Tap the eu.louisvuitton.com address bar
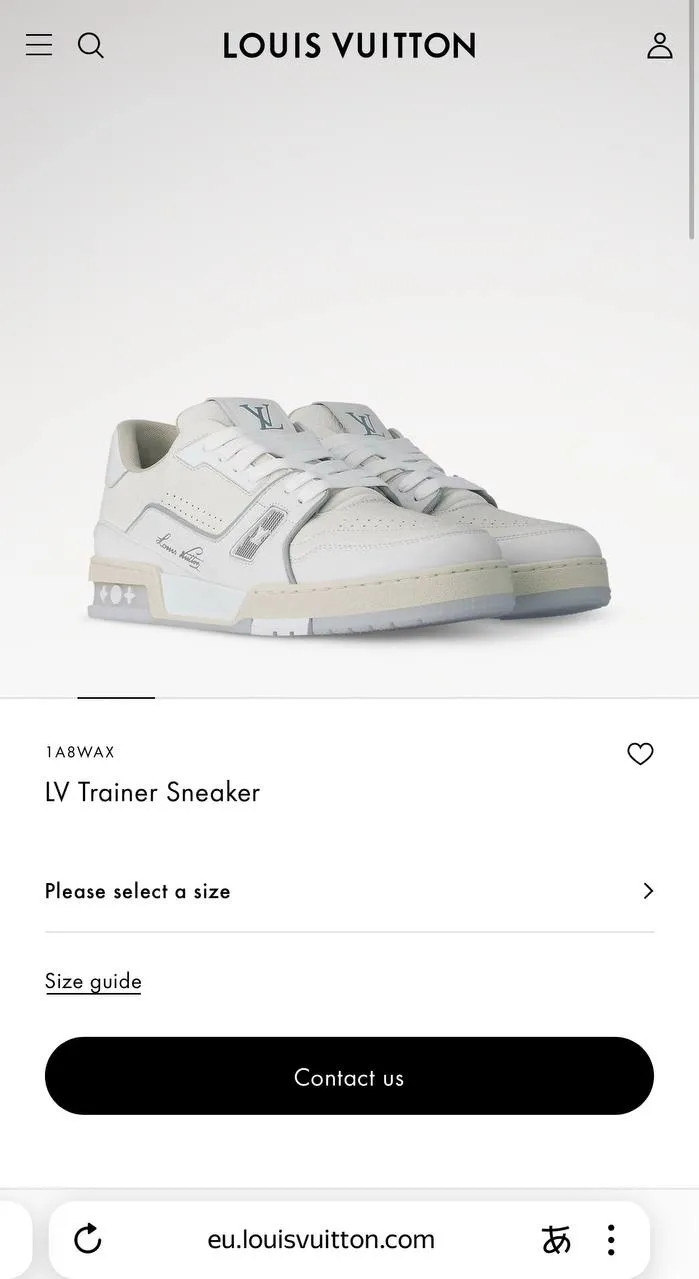 coord(321,1239)
